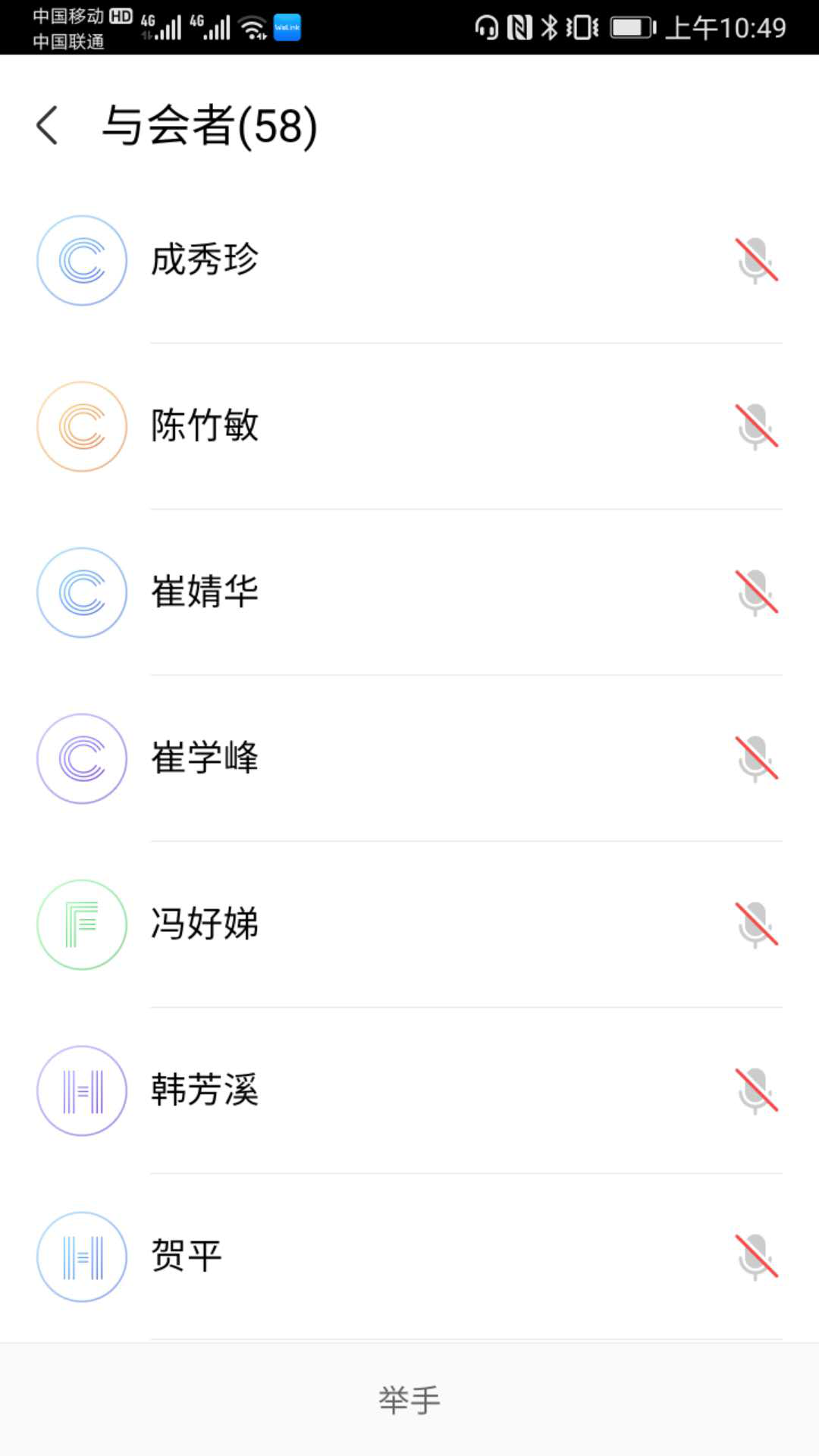Tap the 举手 button

(409, 1400)
